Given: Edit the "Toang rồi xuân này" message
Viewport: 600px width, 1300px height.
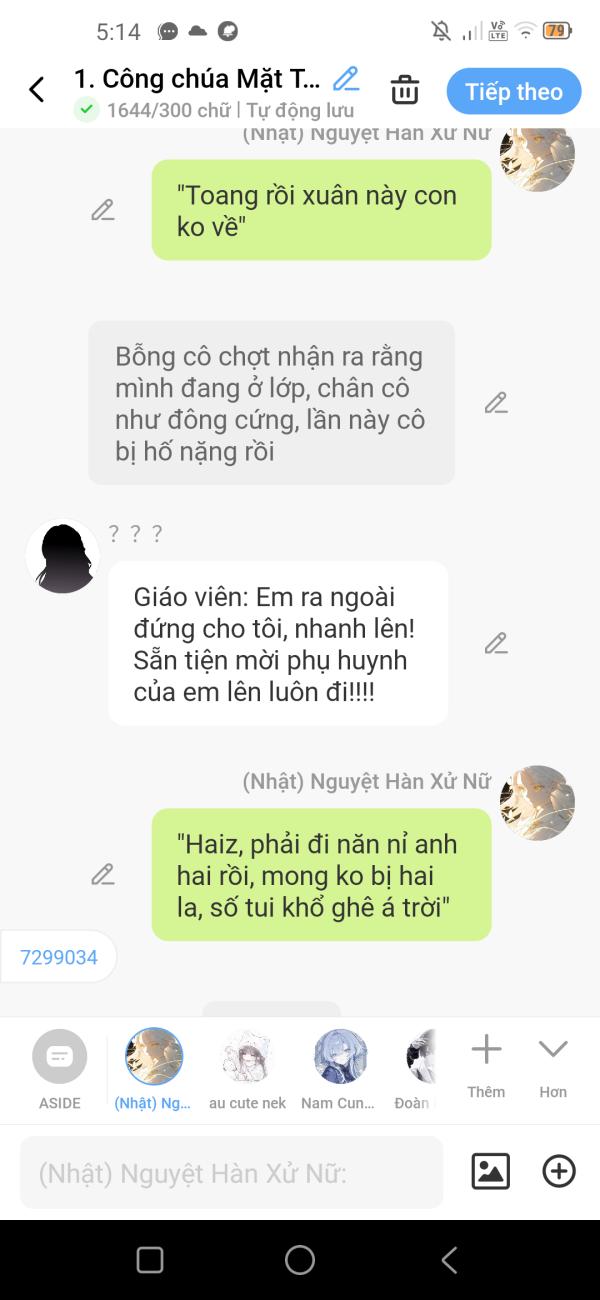Looking at the screenshot, I should click(x=102, y=210).
